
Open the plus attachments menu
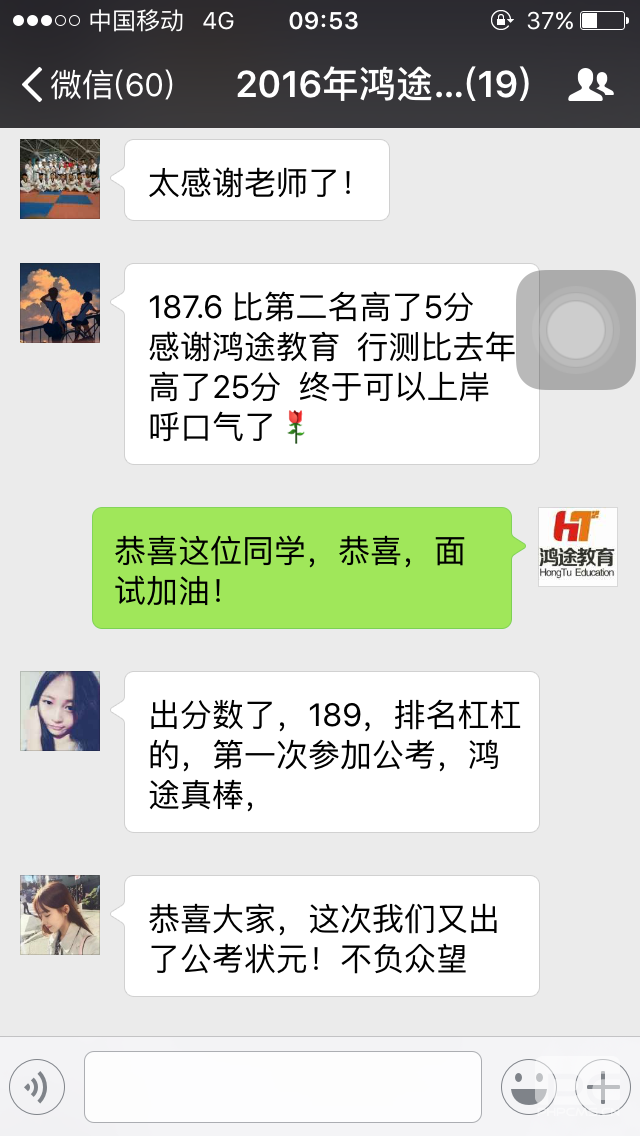(602, 1086)
